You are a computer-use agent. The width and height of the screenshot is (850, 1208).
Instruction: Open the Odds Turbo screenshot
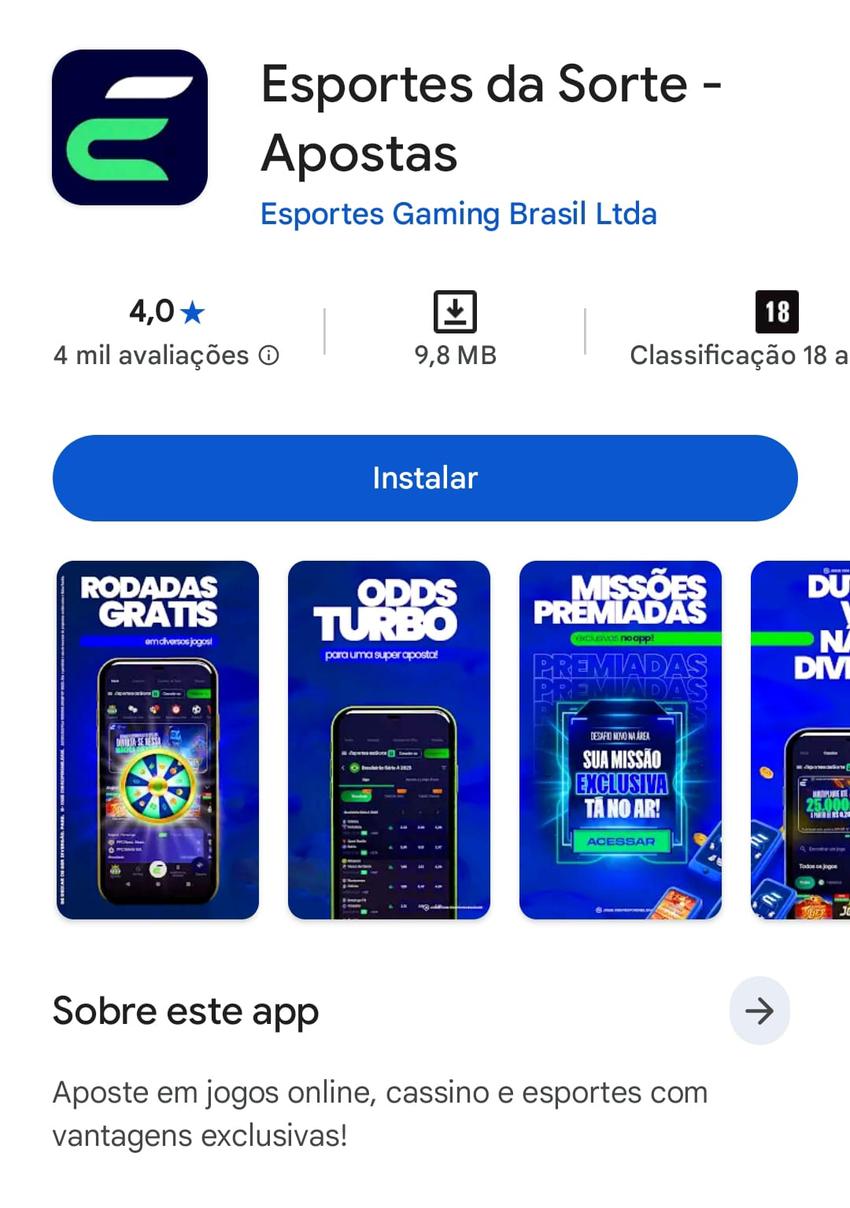point(389,739)
